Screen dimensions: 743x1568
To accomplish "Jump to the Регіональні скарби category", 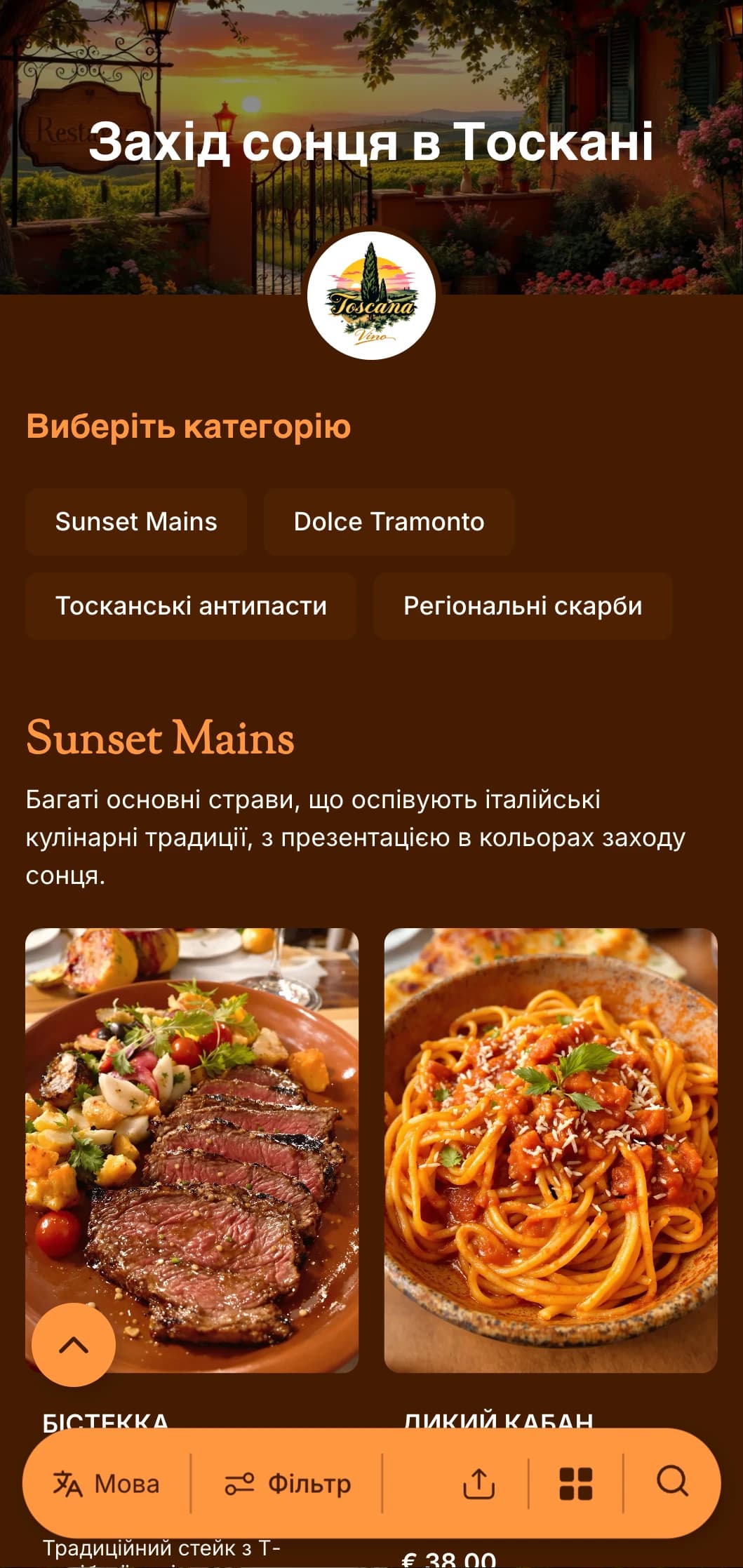I will (523, 606).
